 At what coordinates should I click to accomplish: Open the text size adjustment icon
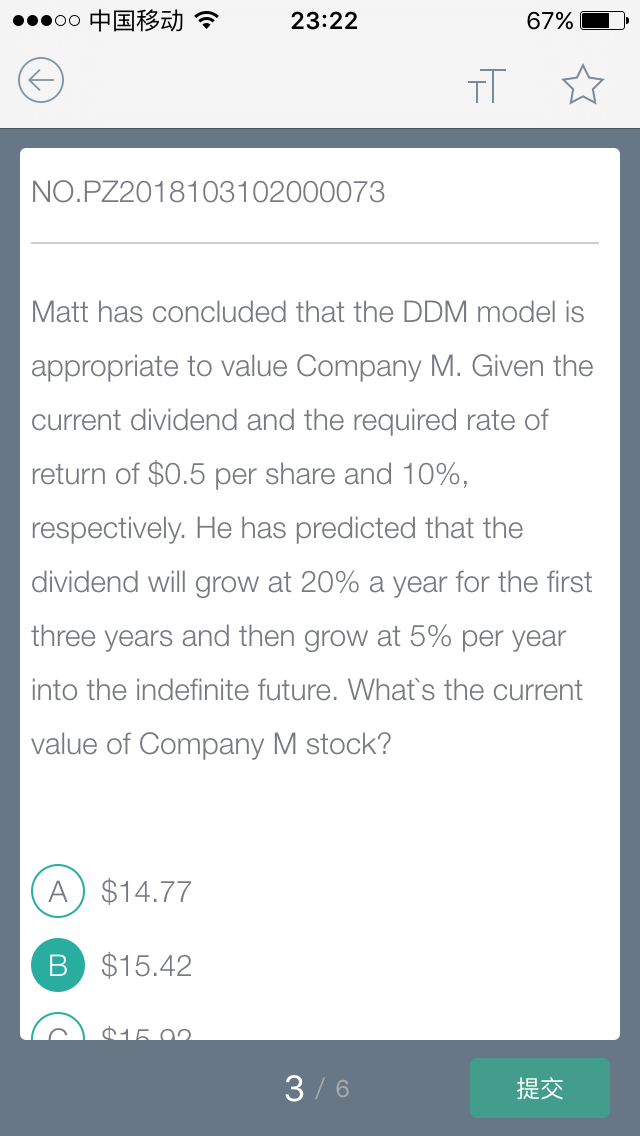point(486,85)
